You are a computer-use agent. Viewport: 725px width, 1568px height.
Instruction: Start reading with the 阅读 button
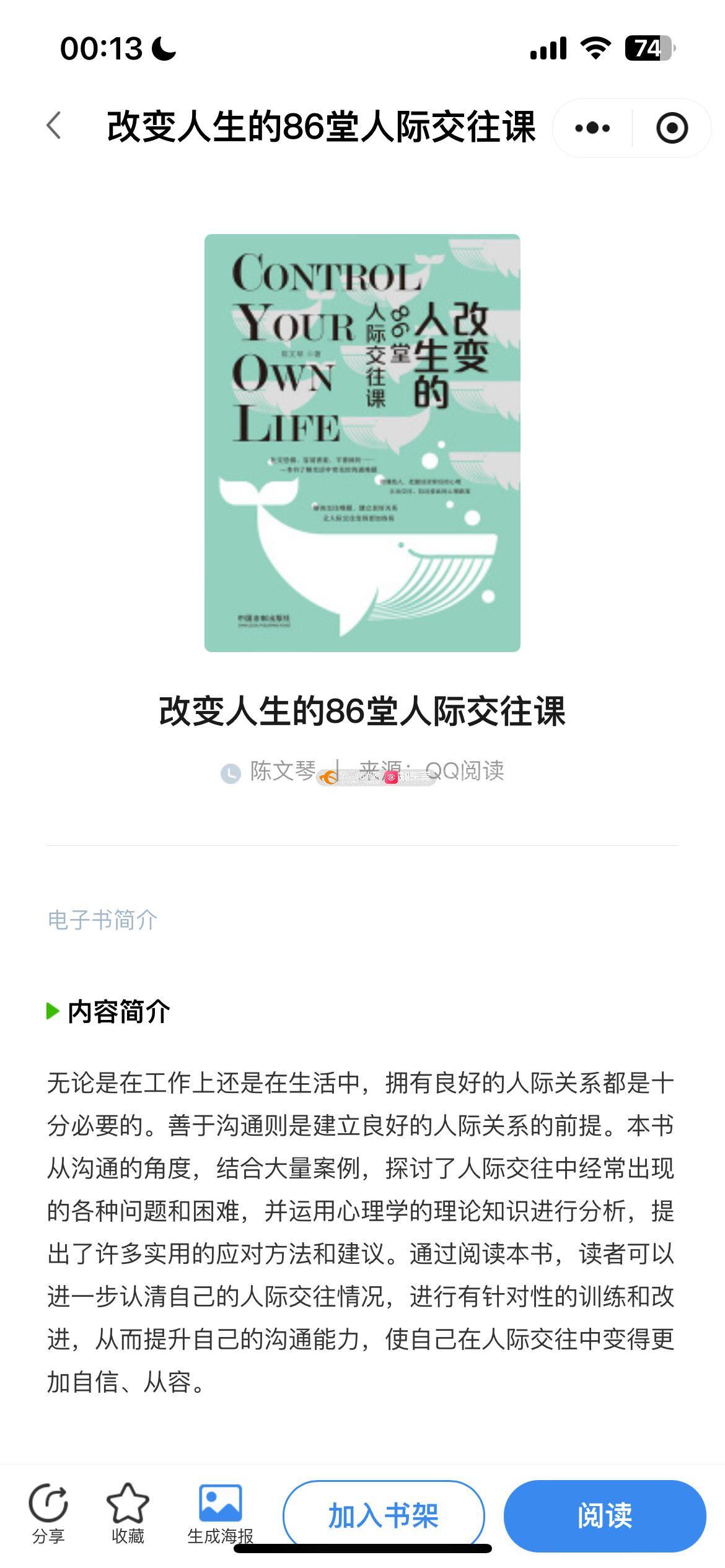(x=605, y=1515)
